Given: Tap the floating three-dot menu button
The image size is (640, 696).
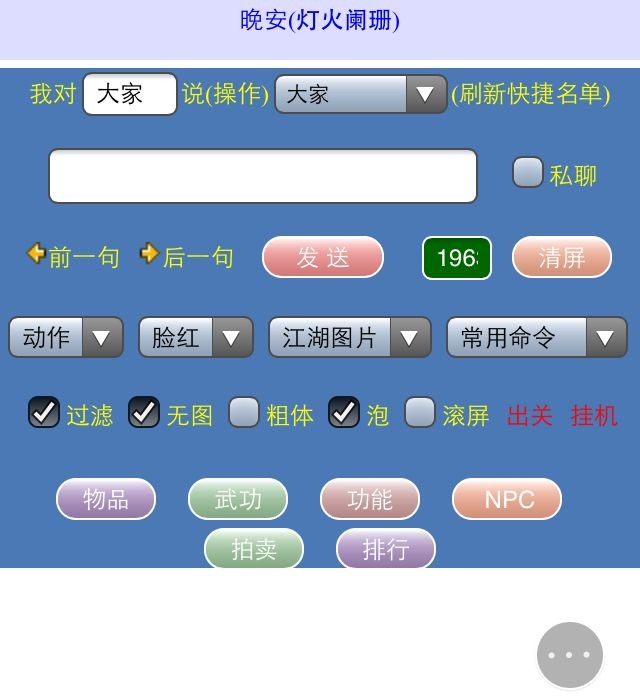Looking at the screenshot, I should 570,655.
